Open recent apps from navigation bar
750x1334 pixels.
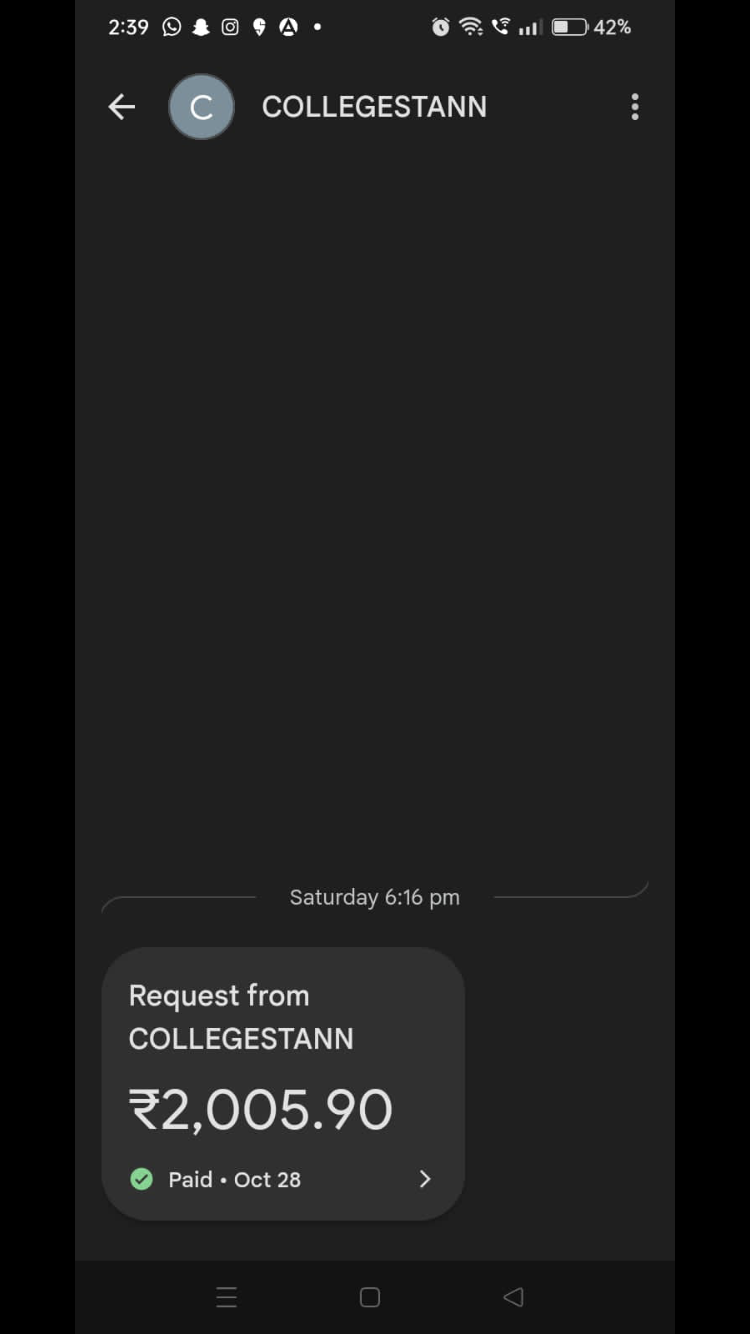[x=227, y=1297]
